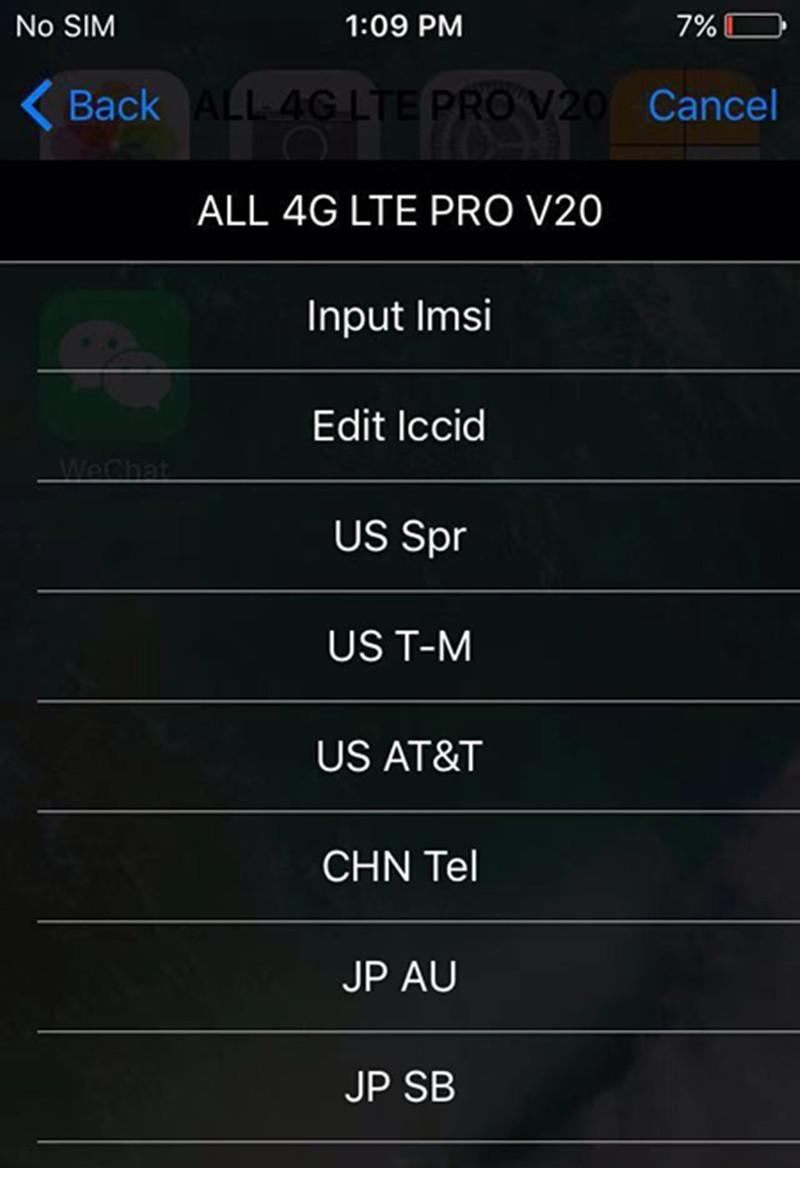Pick JP SB from the list
The image size is (808, 1184).
400,1087
